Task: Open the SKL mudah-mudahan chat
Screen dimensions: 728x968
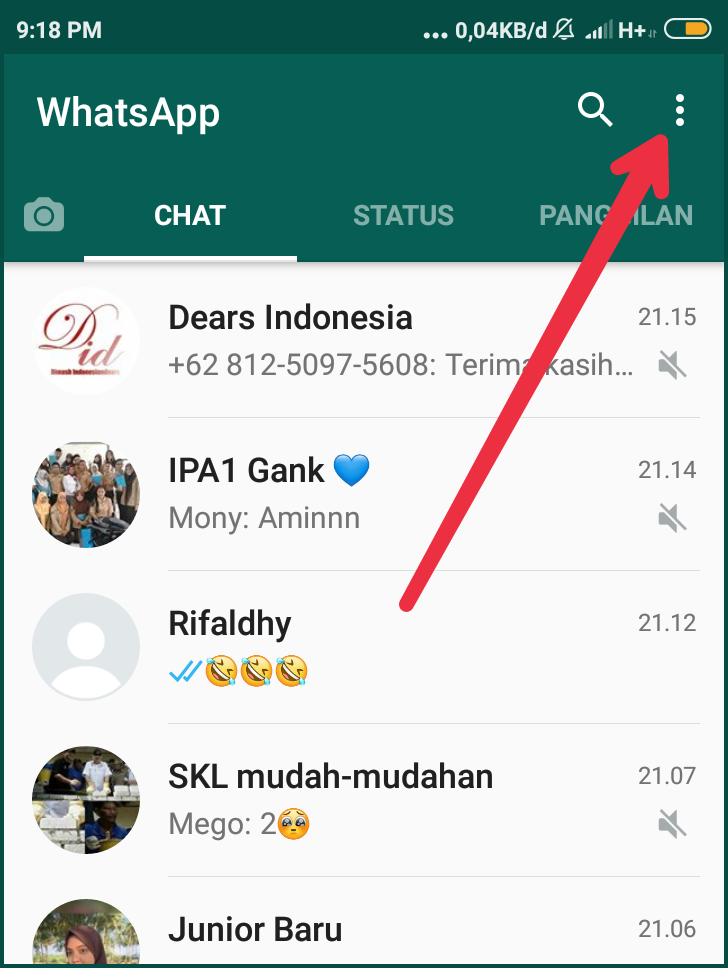Action: [400, 800]
